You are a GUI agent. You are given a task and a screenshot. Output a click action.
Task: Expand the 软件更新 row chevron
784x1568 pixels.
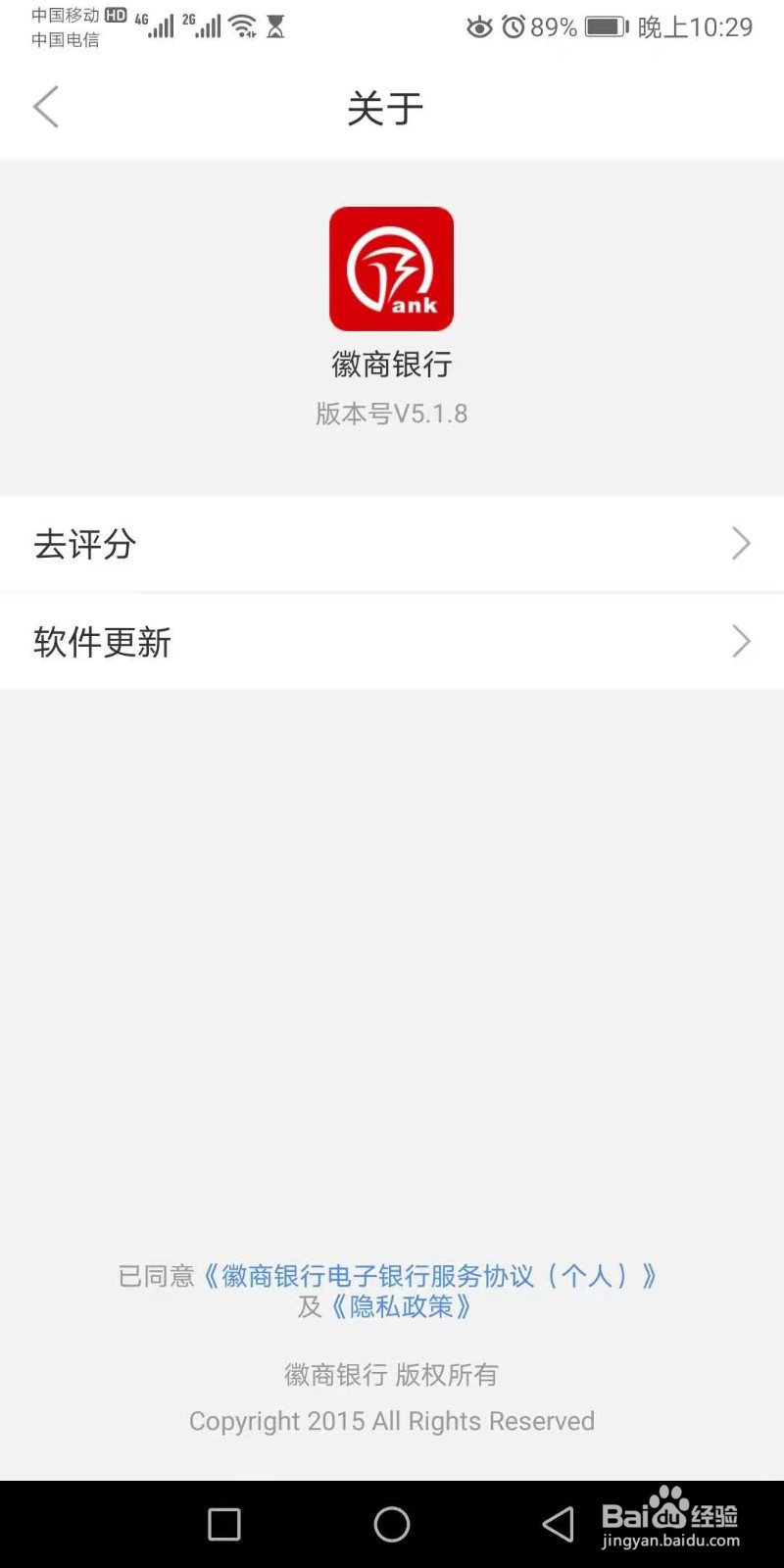741,642
